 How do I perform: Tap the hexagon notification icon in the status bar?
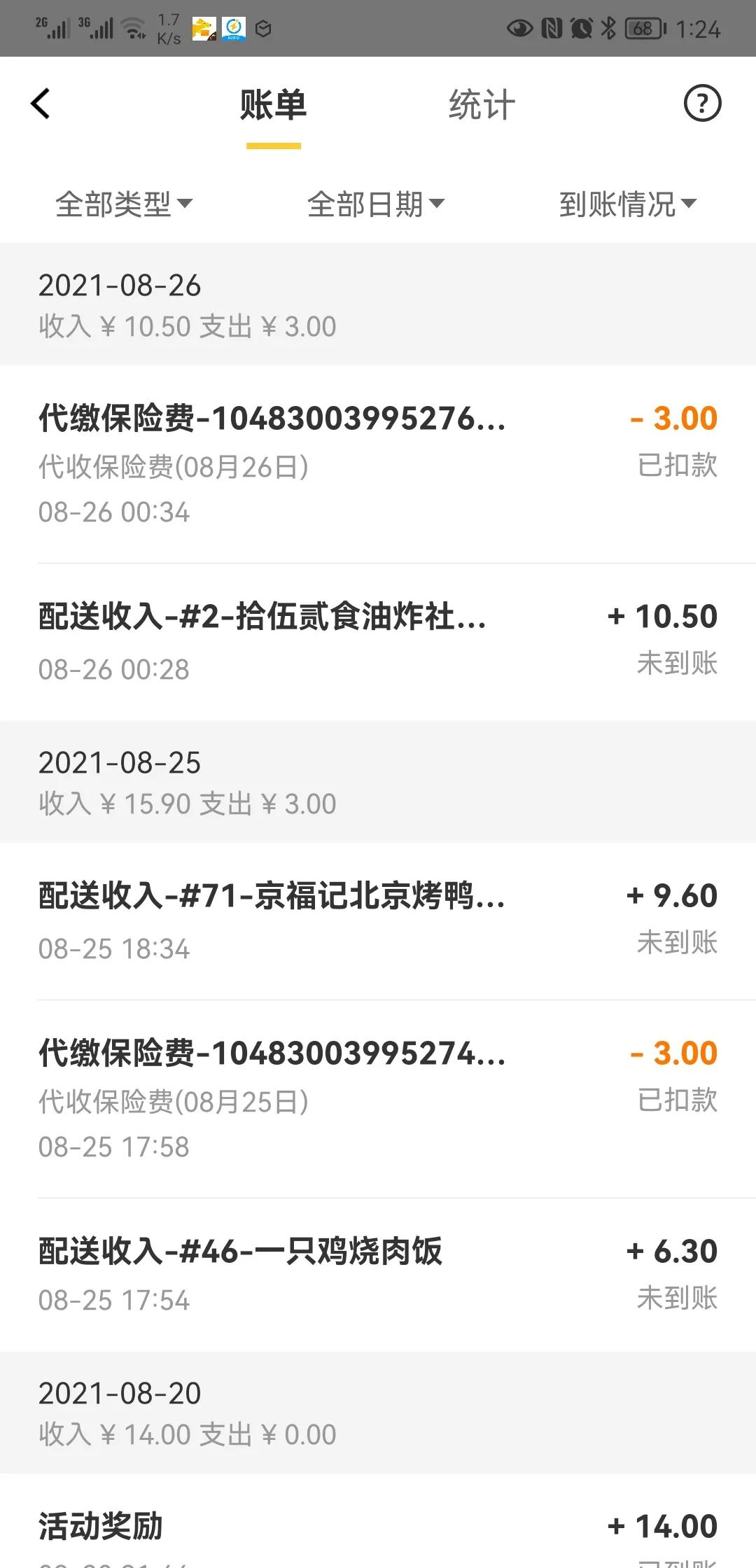click(265, 27)
